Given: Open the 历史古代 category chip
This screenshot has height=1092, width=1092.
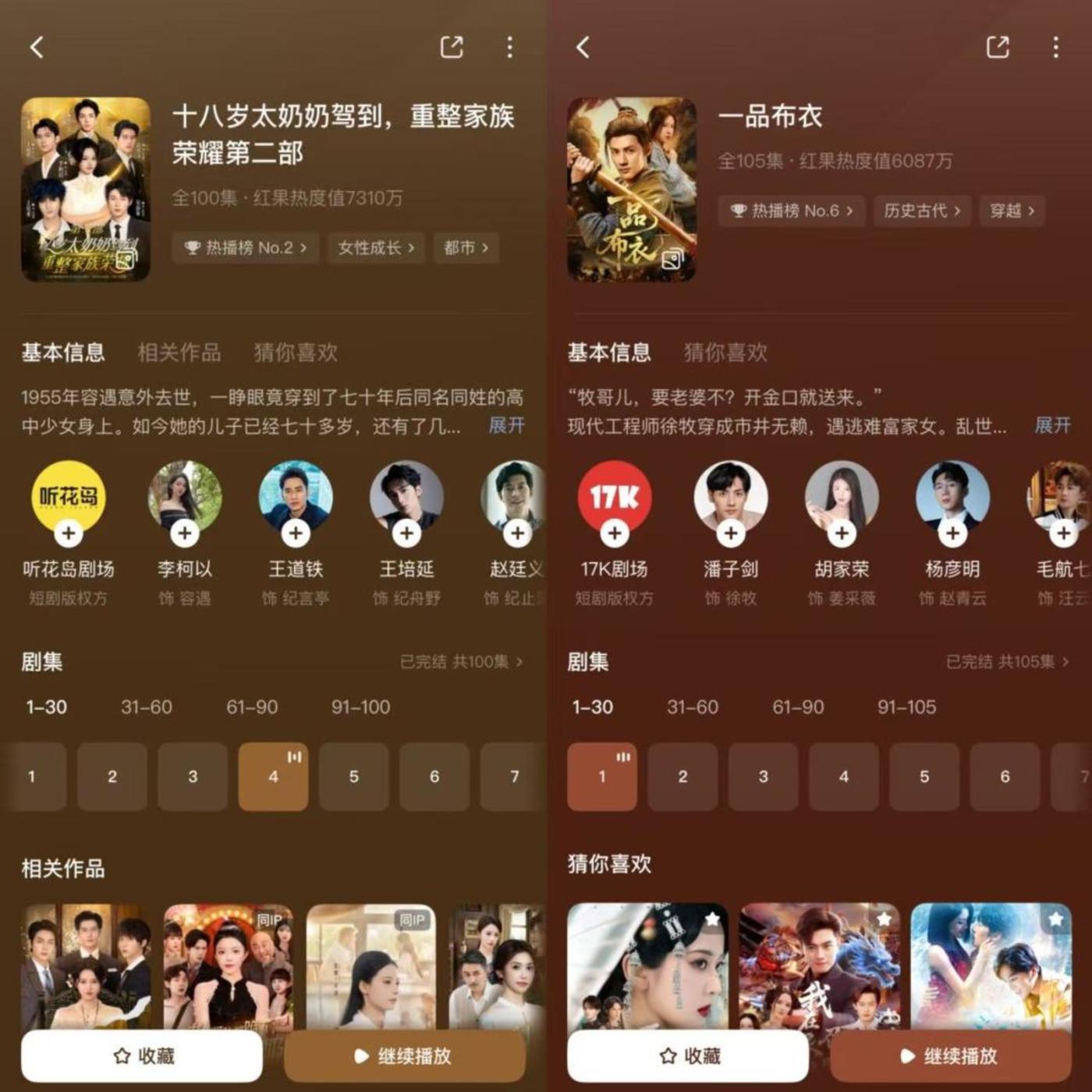Looking at the screenshot, I should pyautogui.click(x=922, y=211).
